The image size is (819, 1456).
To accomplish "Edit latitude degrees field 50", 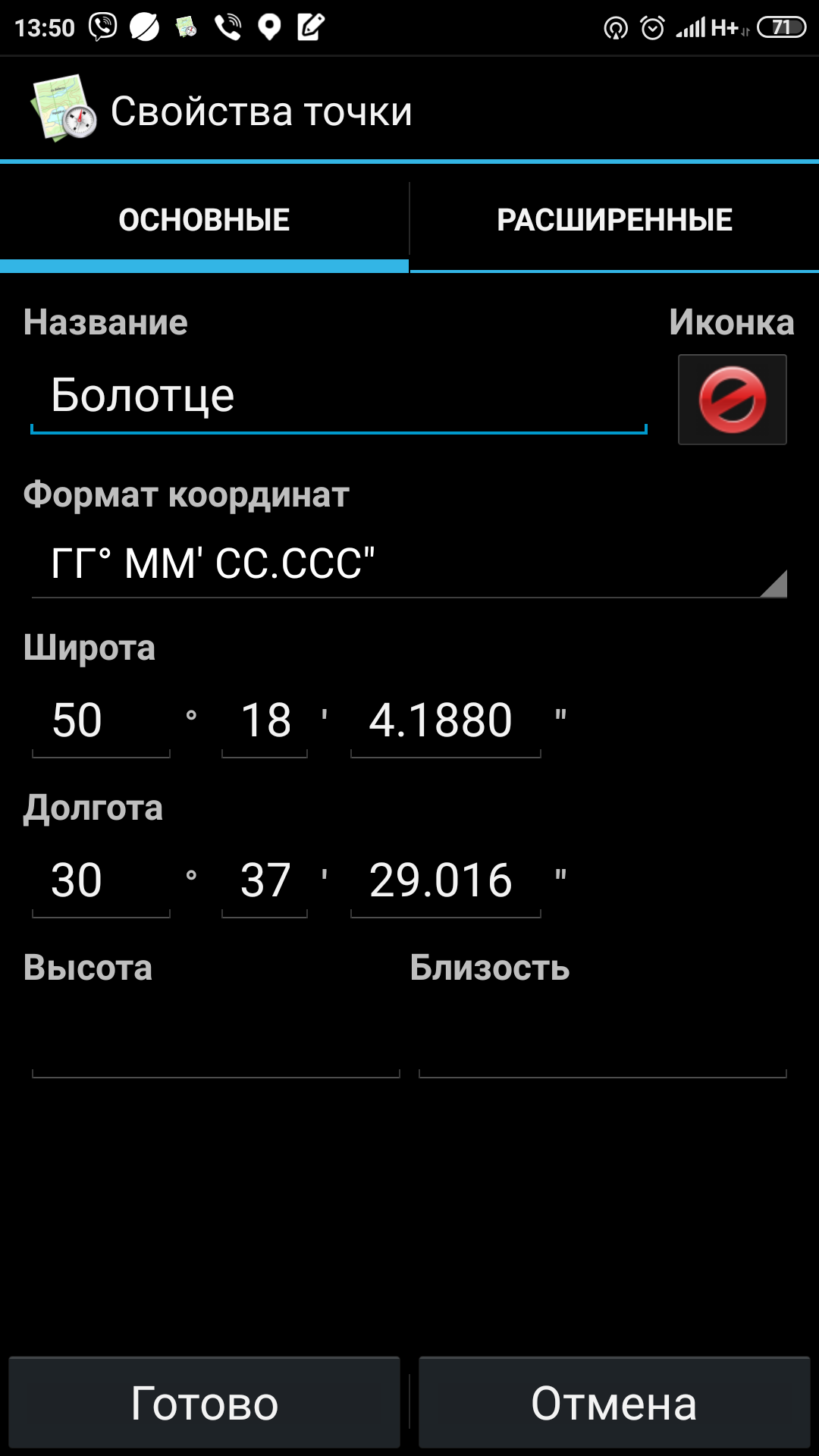I will [x=101, y=720].
